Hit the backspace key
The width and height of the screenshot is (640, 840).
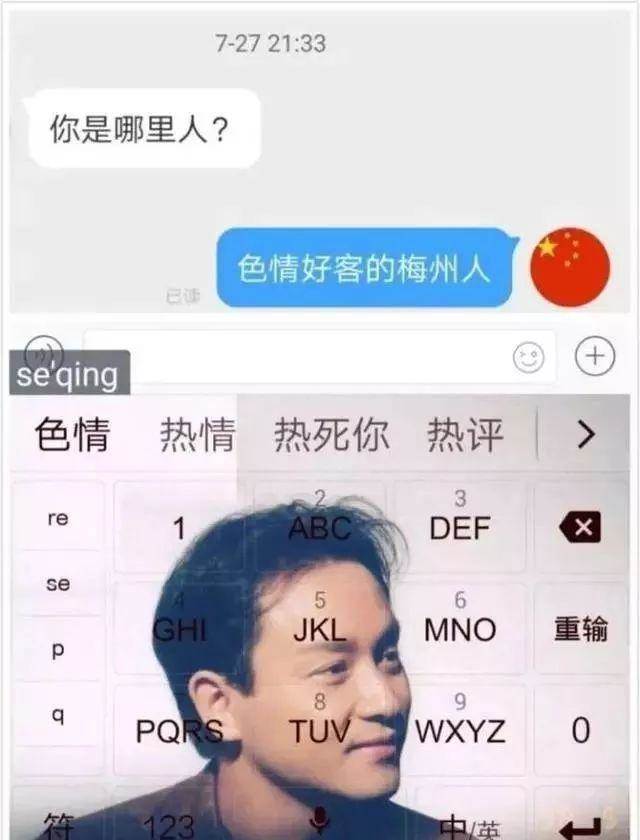click(x=581, y=527)
